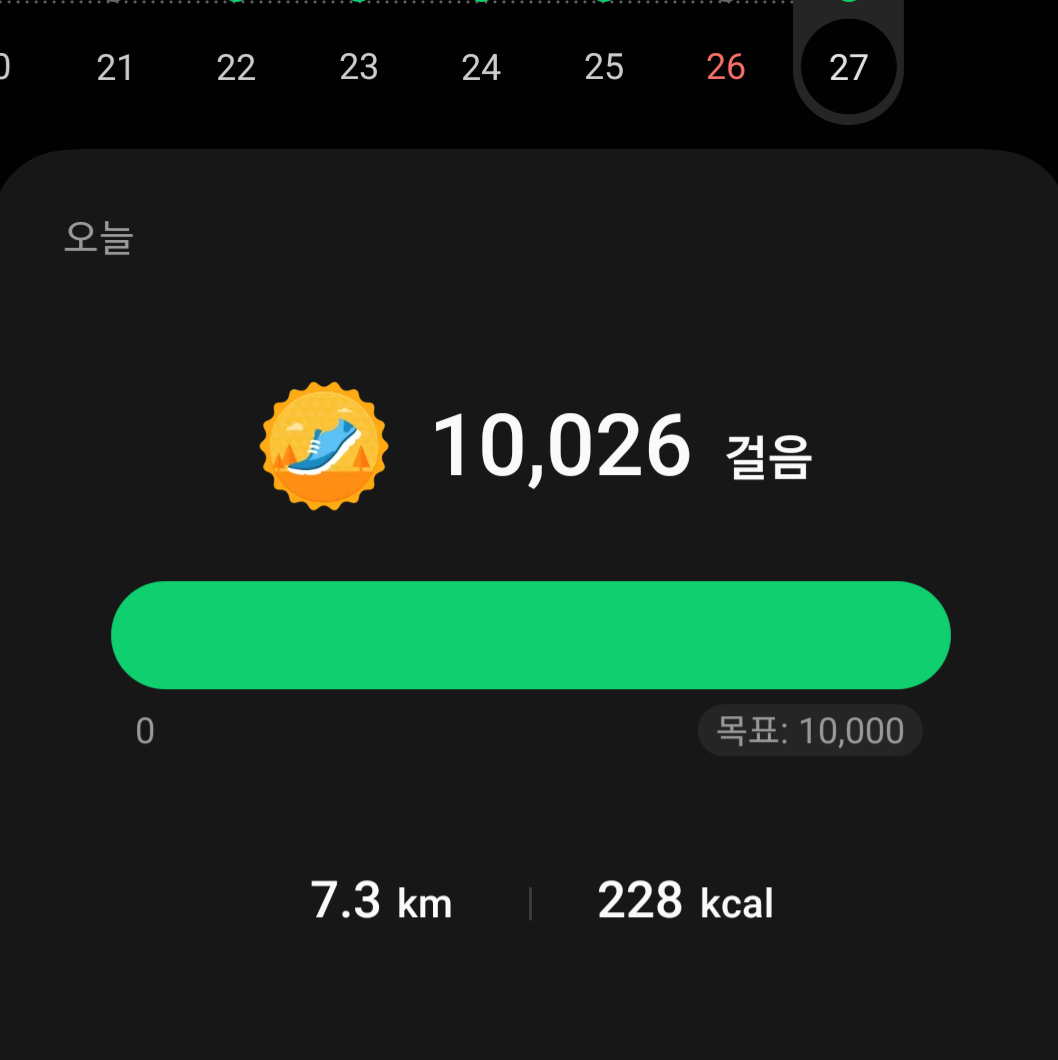Select day 21 in the date strip
This screenshot has height=1060, width=1058.
pyautogui.click(x=115, y=68)
